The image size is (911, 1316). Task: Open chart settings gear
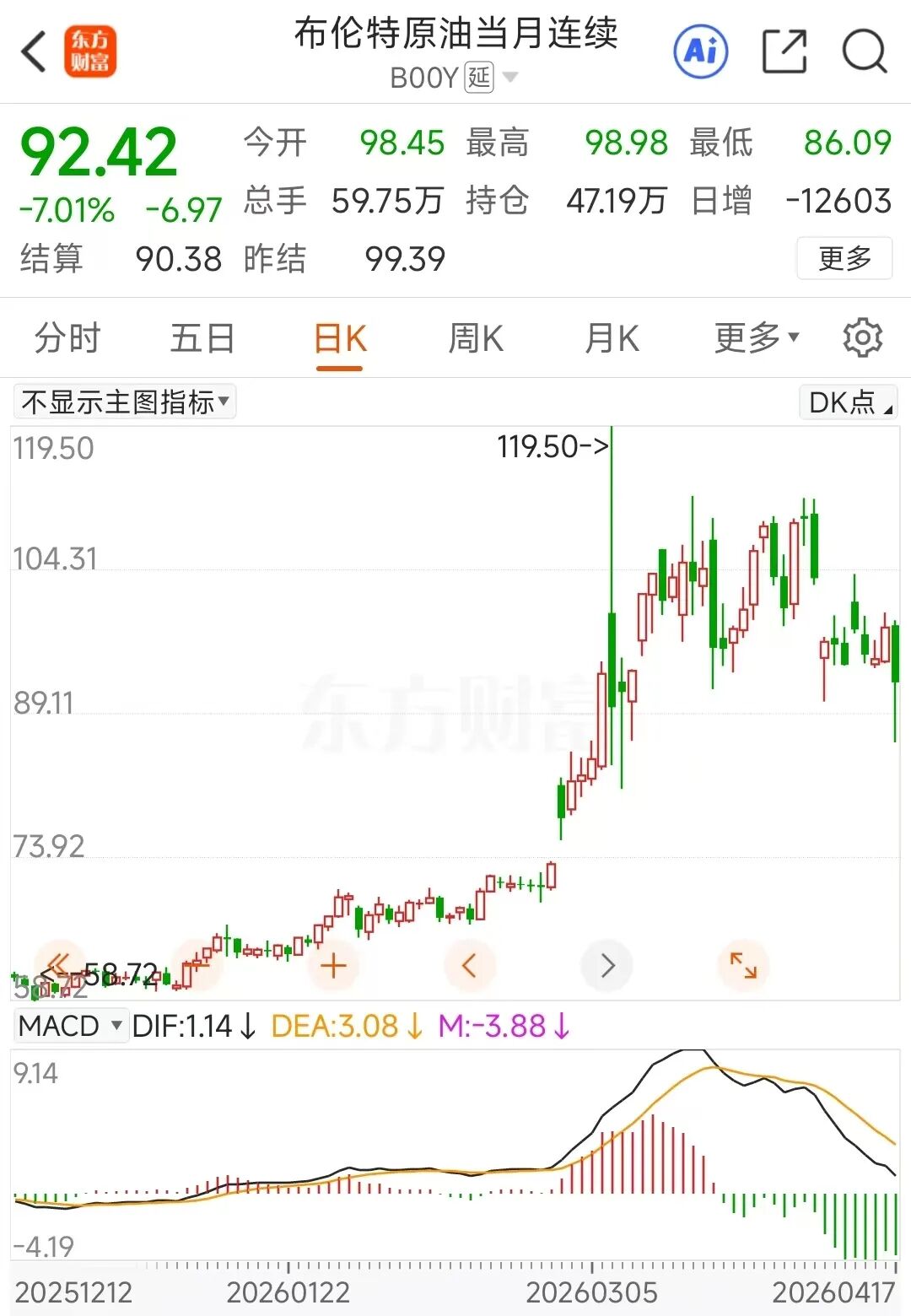point(862,339)
